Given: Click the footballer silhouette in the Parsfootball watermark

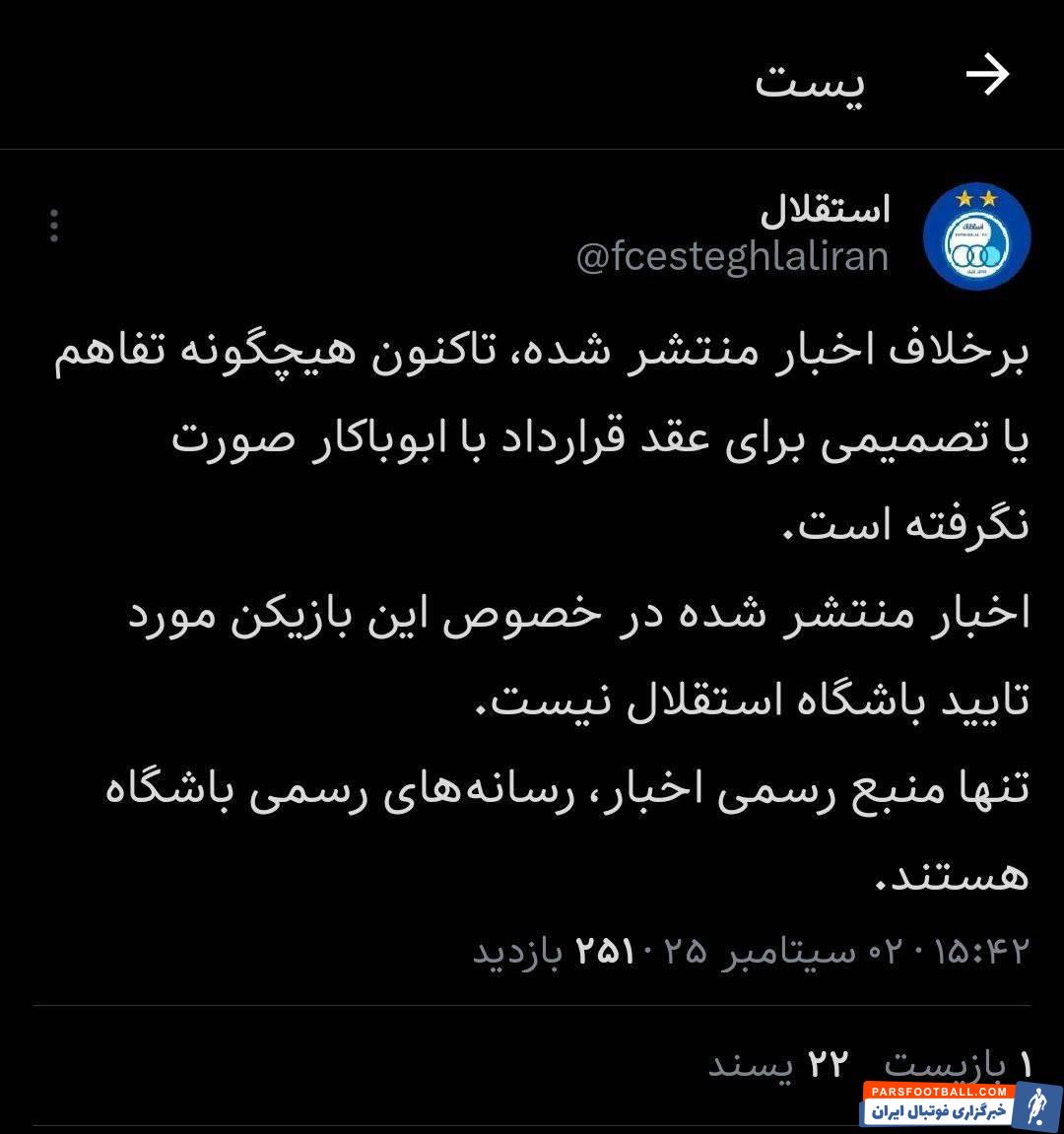Looking at the screenshot, I should (1037, 1105).
